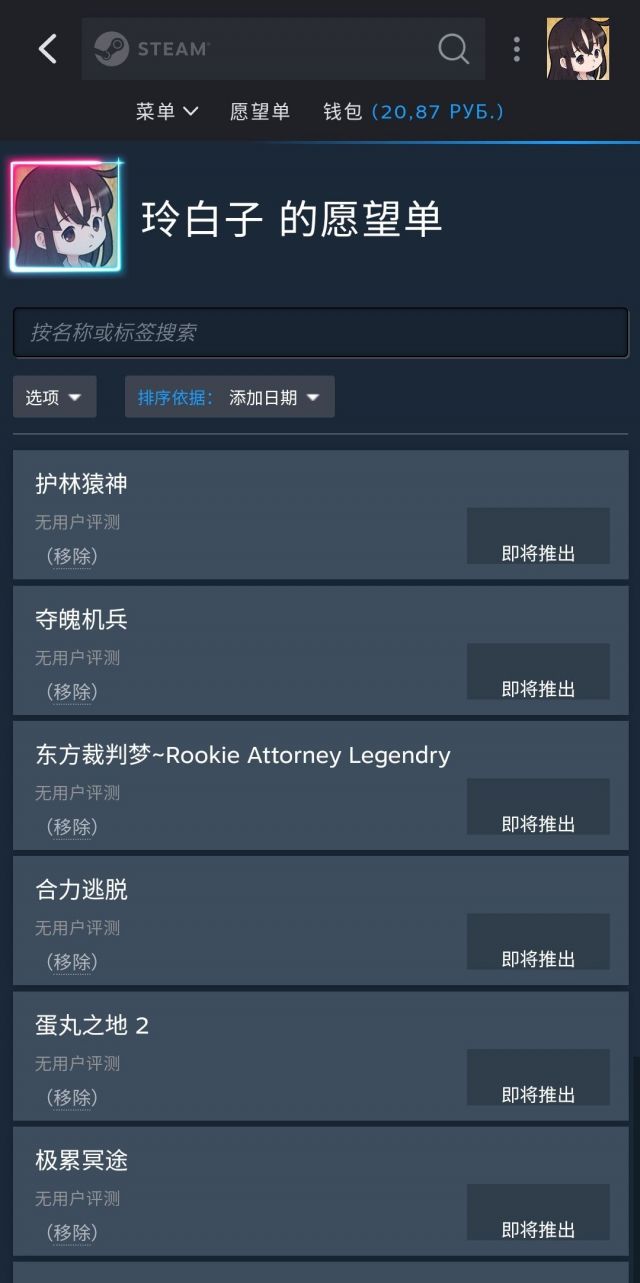Open the 愿望单 link in the header
This screenshot has width=640, height=1283.
(x=260, y=112)
